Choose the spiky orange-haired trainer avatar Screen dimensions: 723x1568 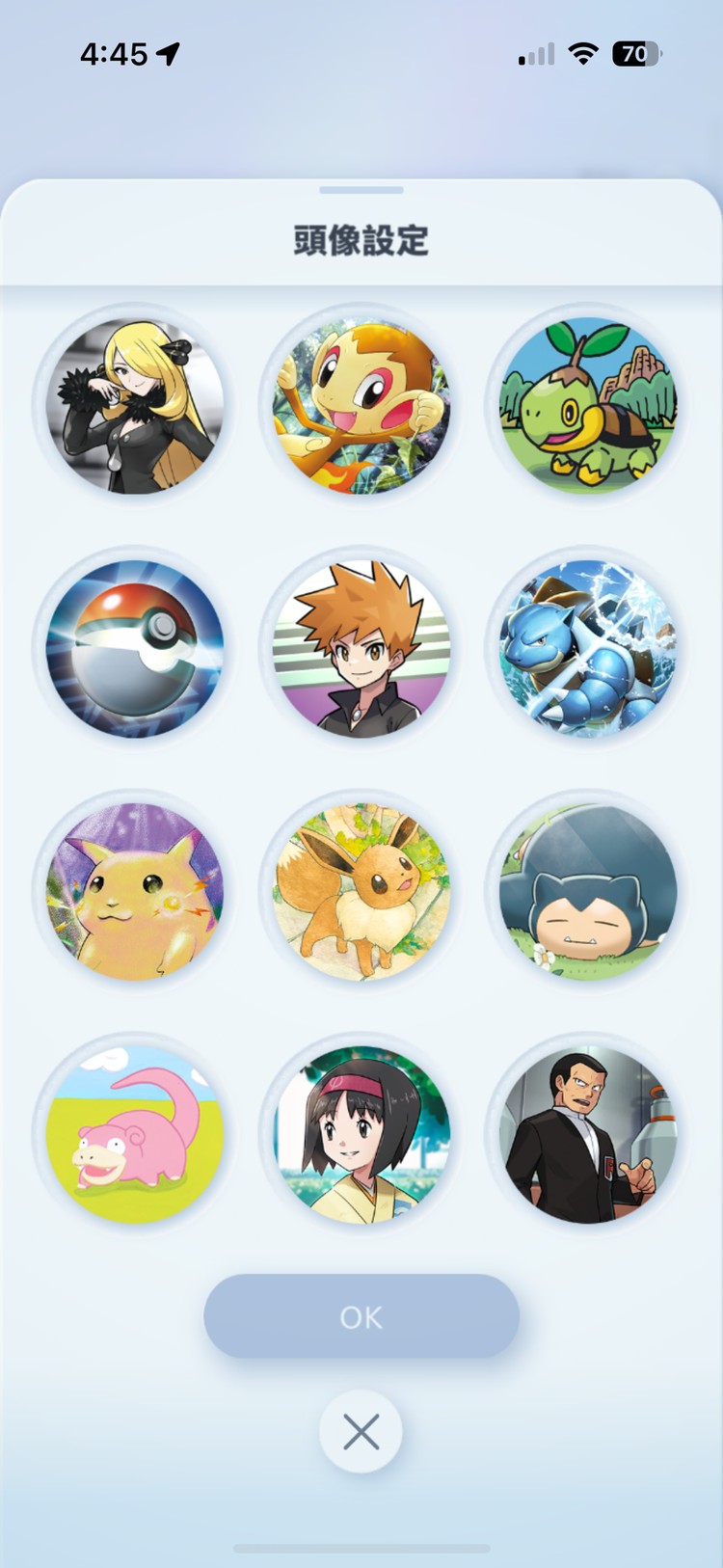361,649
